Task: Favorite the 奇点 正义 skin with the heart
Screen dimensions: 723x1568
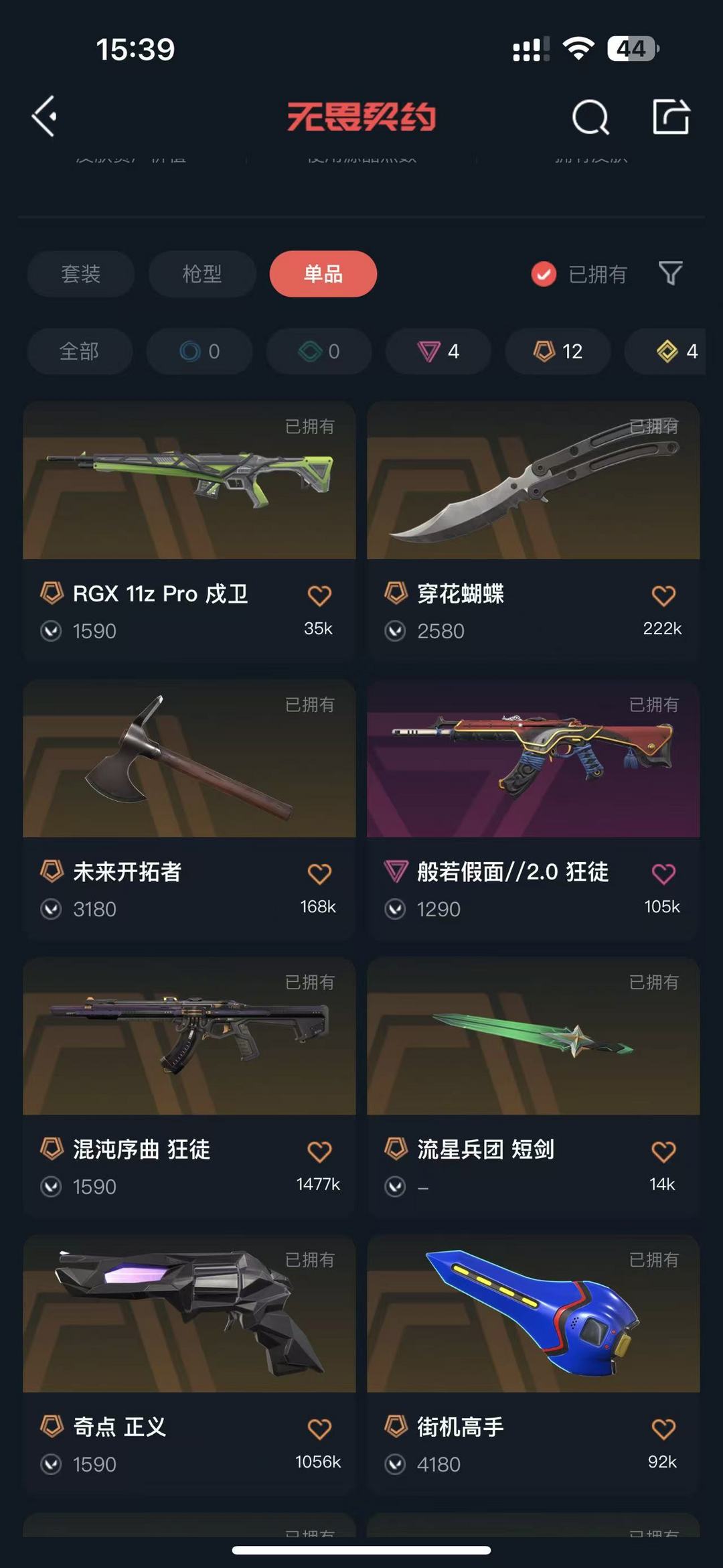Action: [x=319, y=1429]
